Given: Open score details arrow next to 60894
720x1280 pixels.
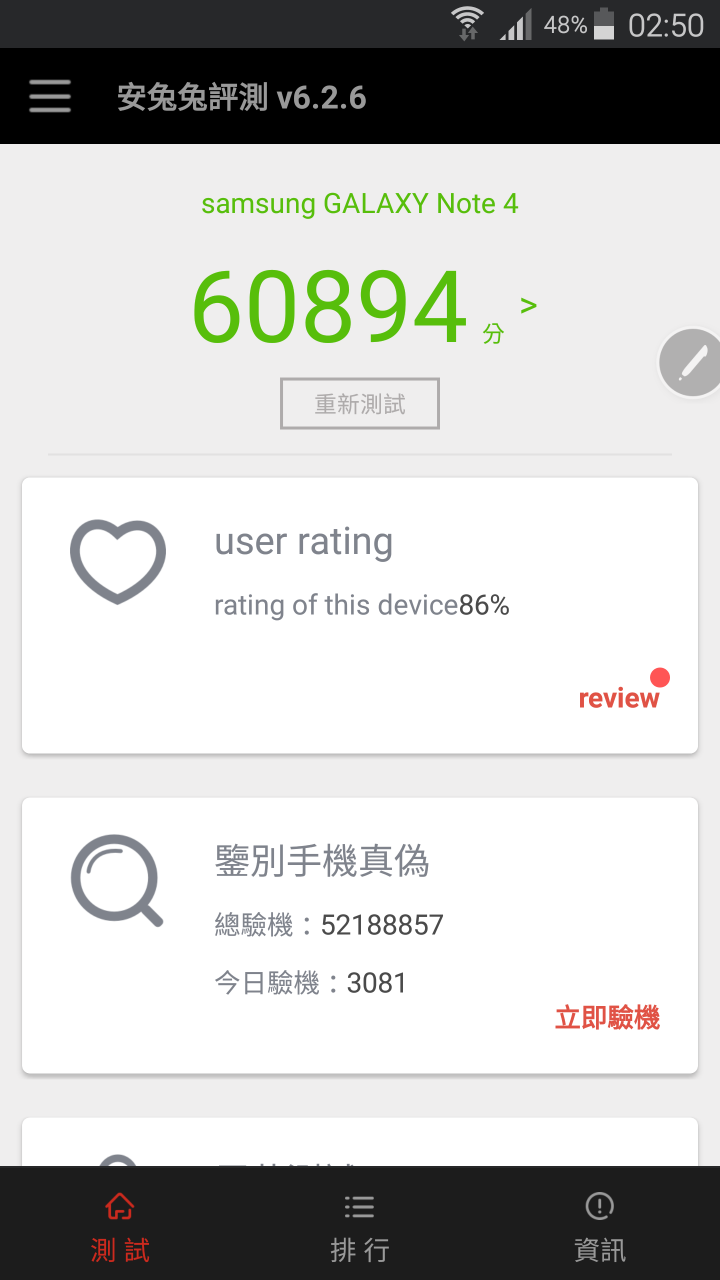Looking at the screenshot, I should point(529,305).
